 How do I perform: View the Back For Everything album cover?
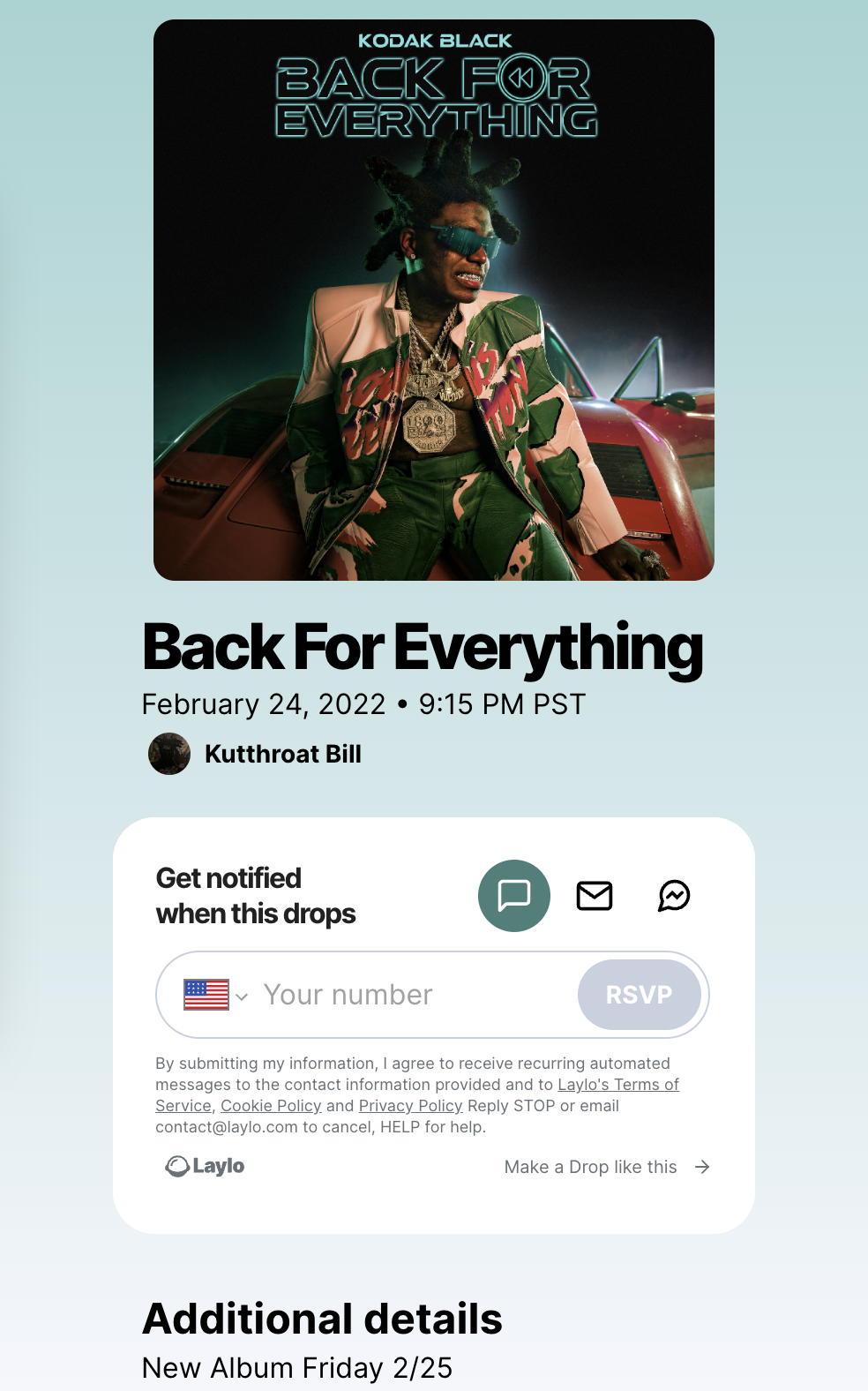434,300
